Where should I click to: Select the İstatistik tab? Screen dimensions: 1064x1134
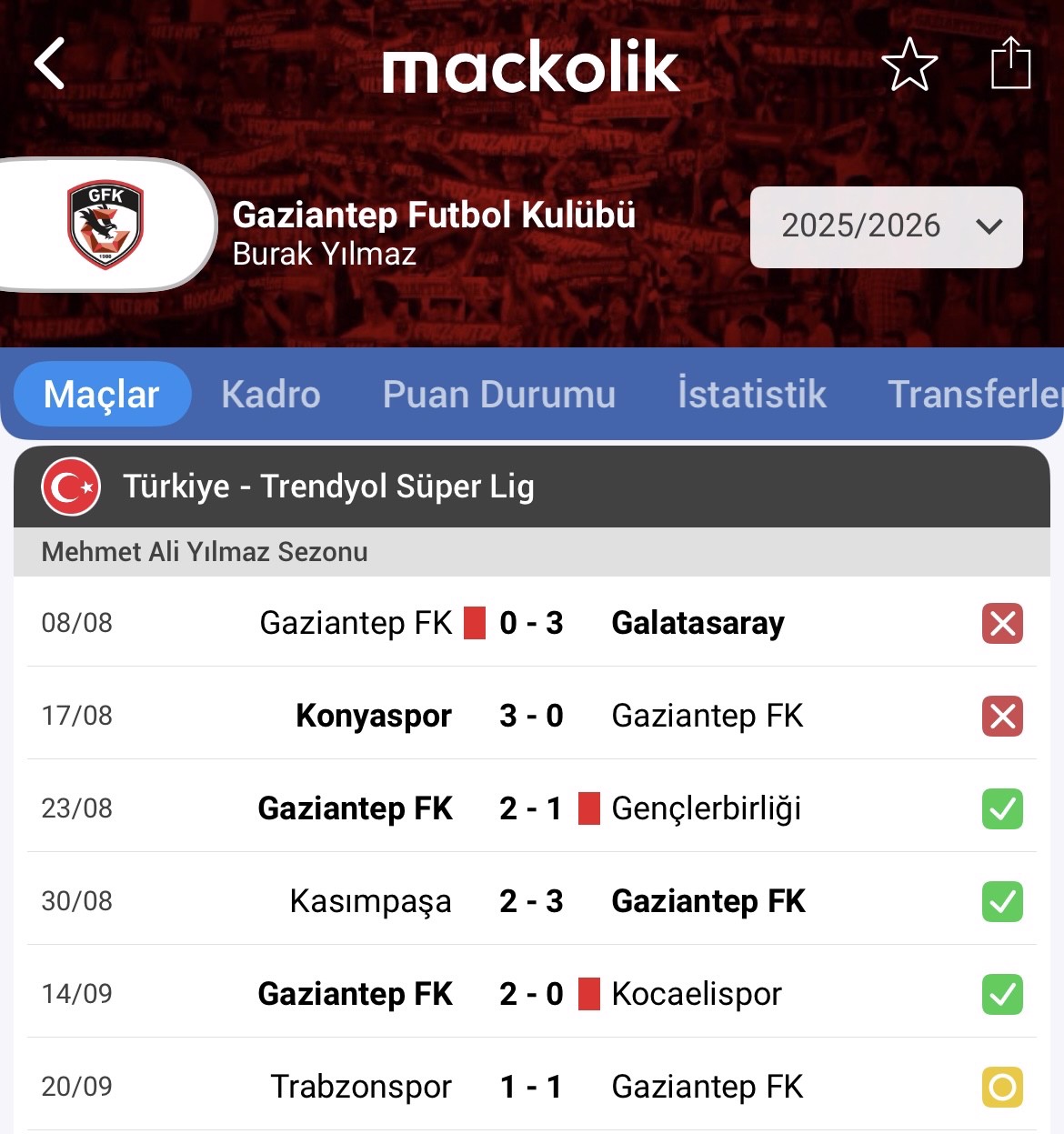pyautogui.click(x=751, y=395)
